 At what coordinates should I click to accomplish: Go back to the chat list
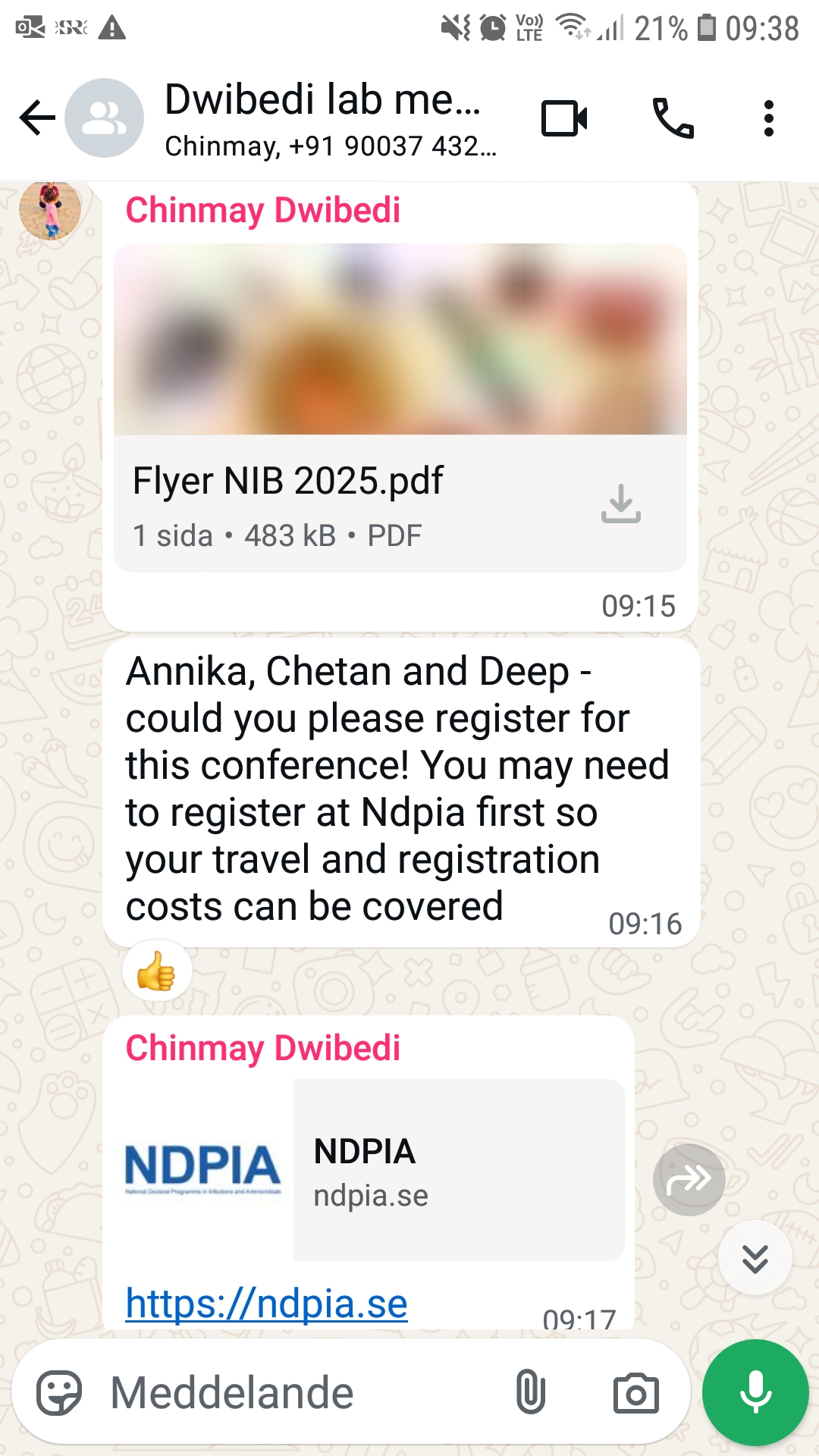pyautogui.click(x=37, y=118)
